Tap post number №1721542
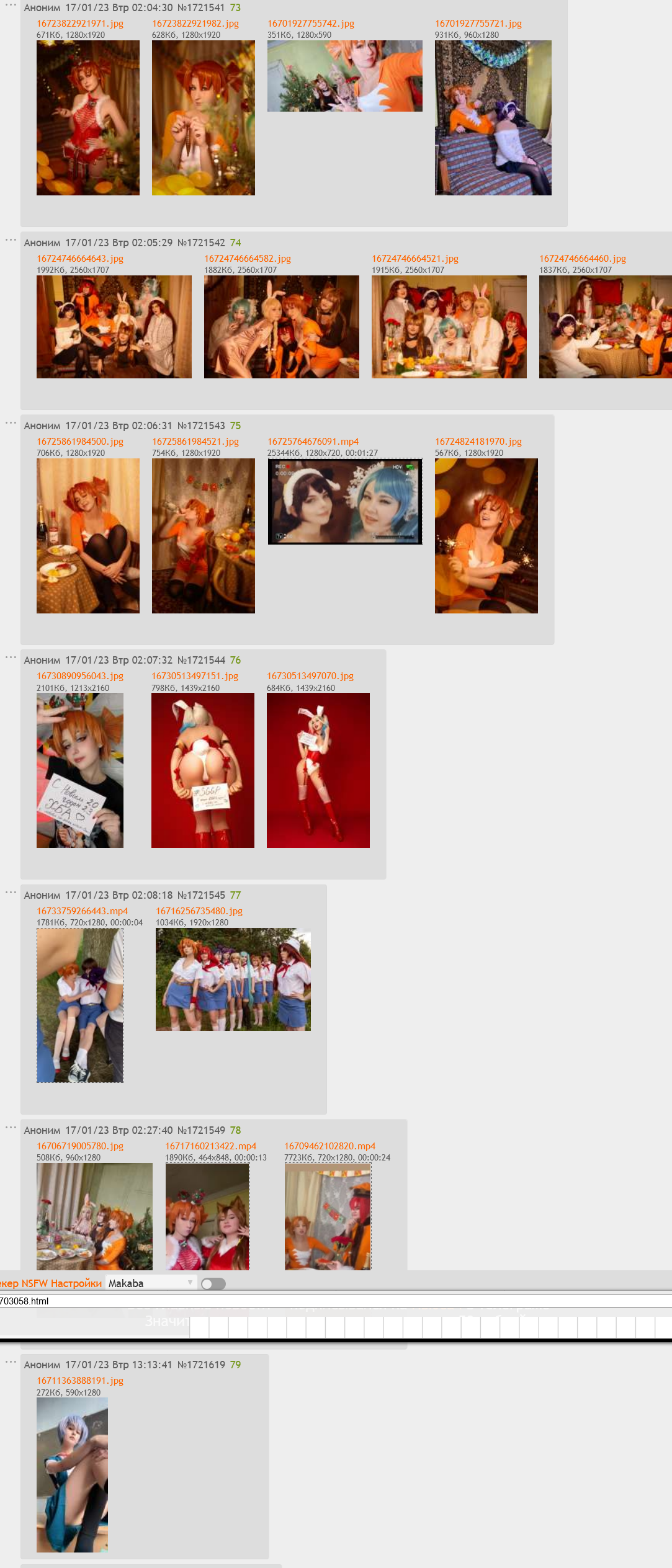The width and height of the screenshot is (672, 1568). pos(201,243)
